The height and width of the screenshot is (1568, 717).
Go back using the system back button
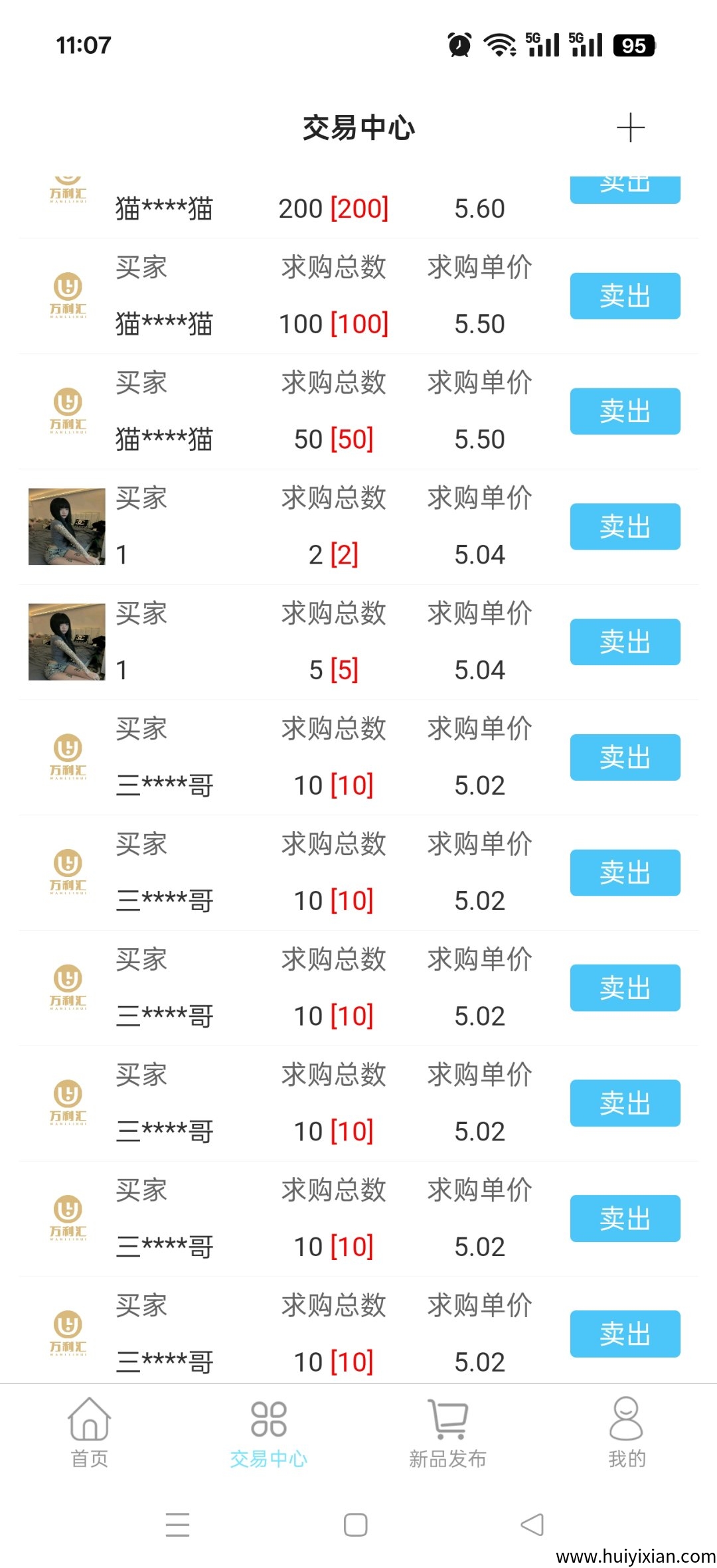coord(532,1525)
